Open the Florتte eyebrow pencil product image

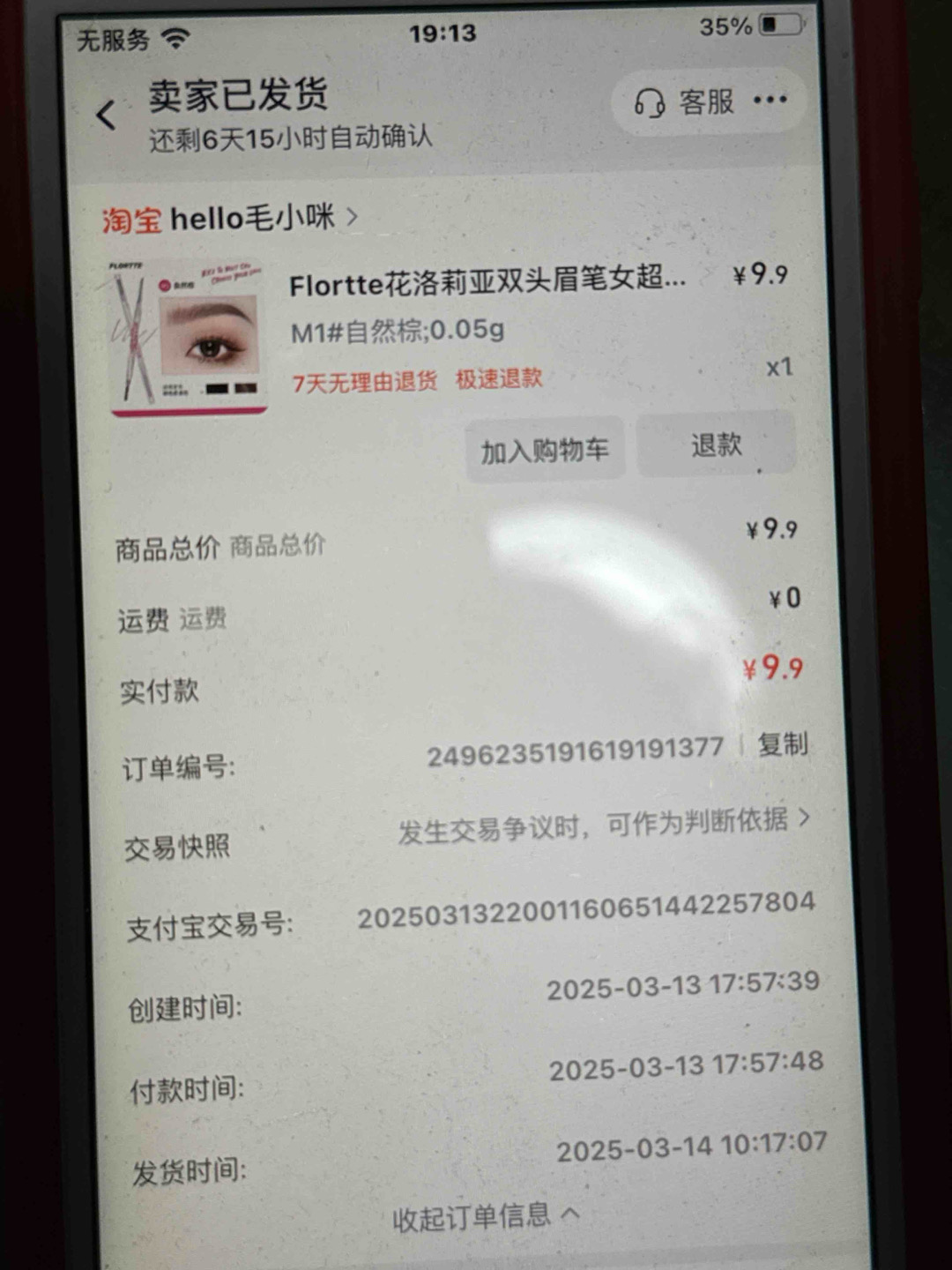point(188,336)
